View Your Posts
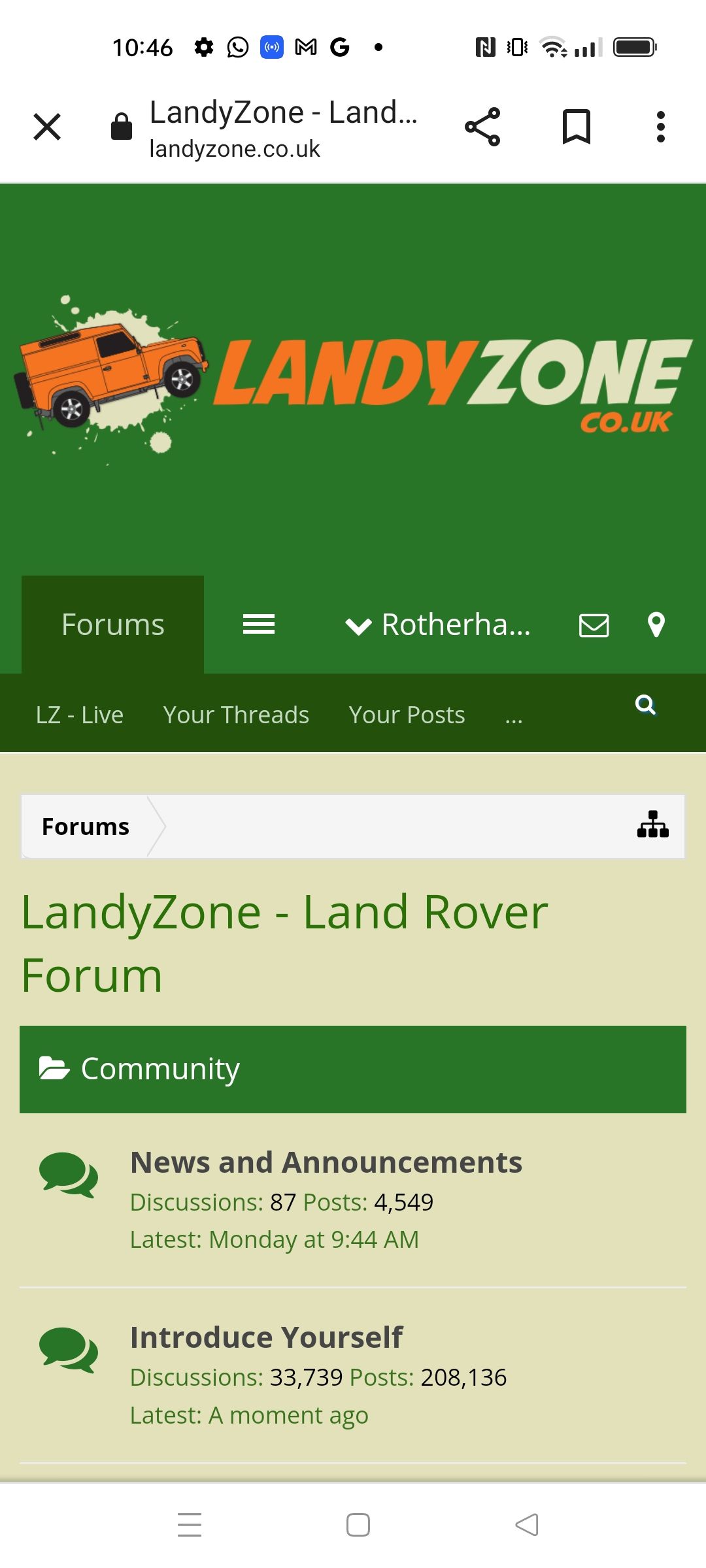The height and width of the screenshot is (1568, 706). (x=407, y=715)
